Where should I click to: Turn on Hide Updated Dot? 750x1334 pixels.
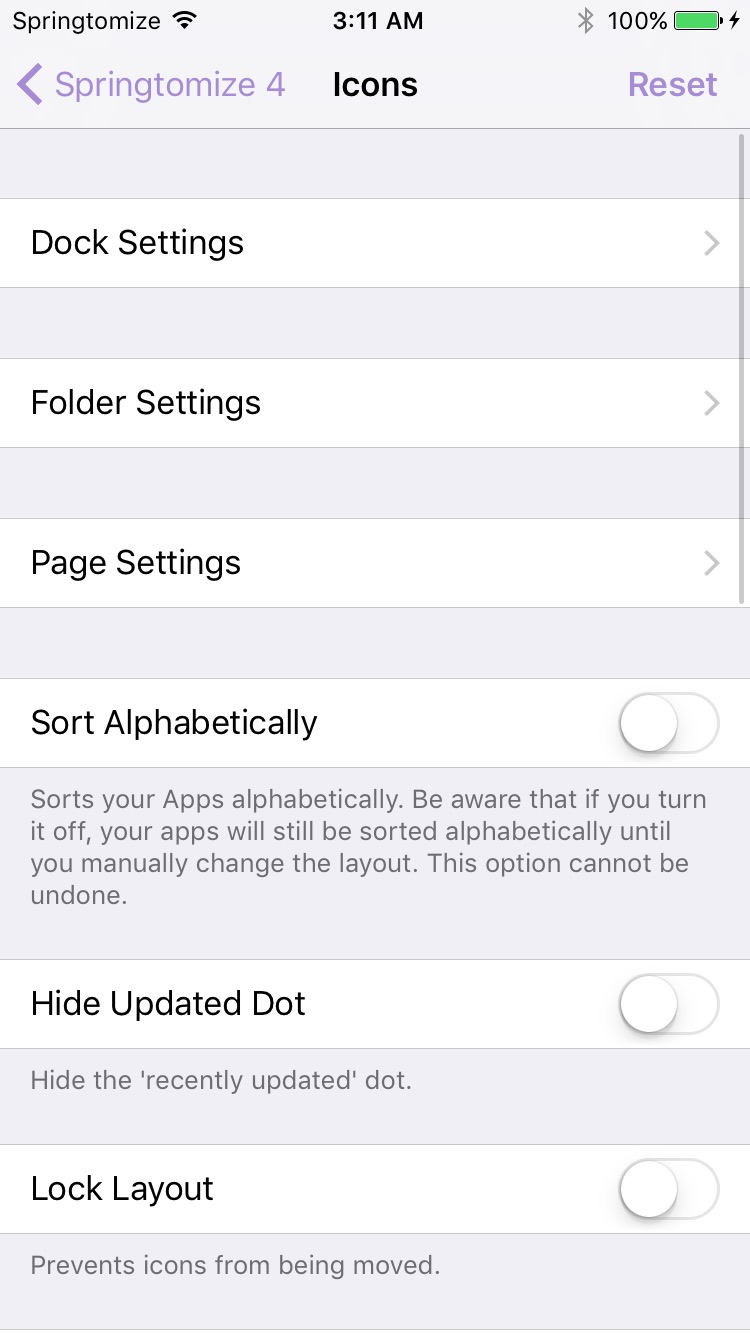[668, 1004]
